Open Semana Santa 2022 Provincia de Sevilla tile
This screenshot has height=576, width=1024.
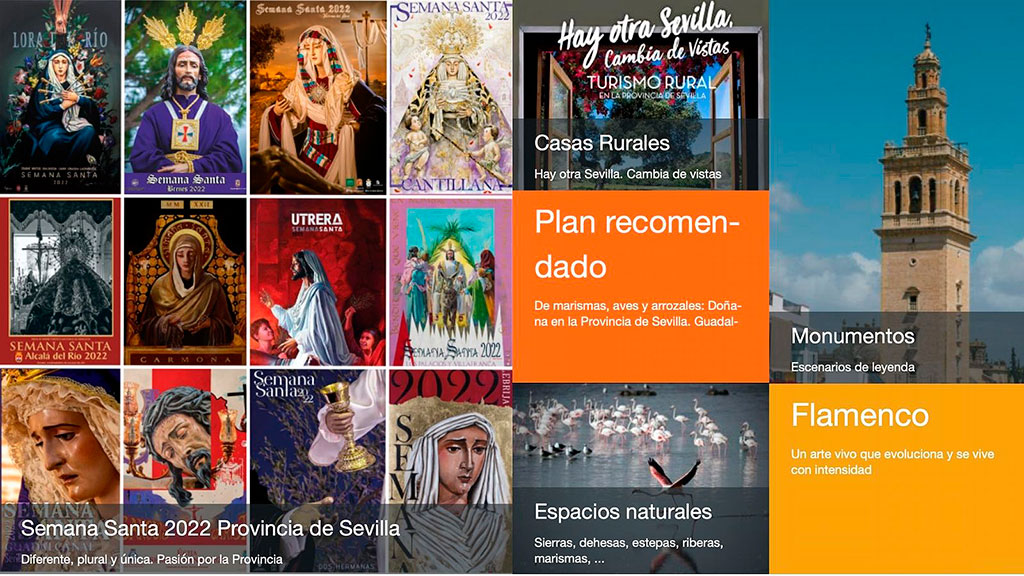(210, 529)
